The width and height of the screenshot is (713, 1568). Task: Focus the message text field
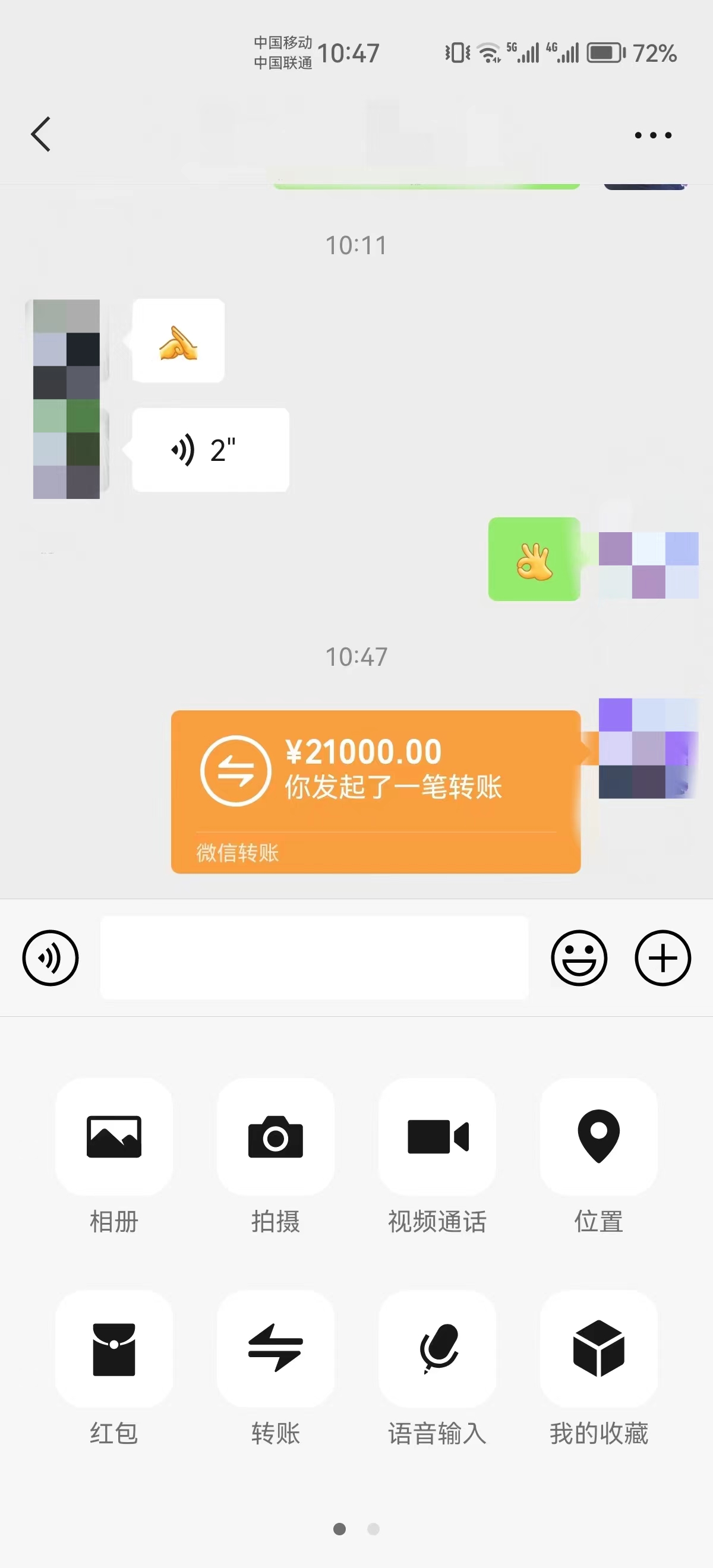tap(314, 958)
